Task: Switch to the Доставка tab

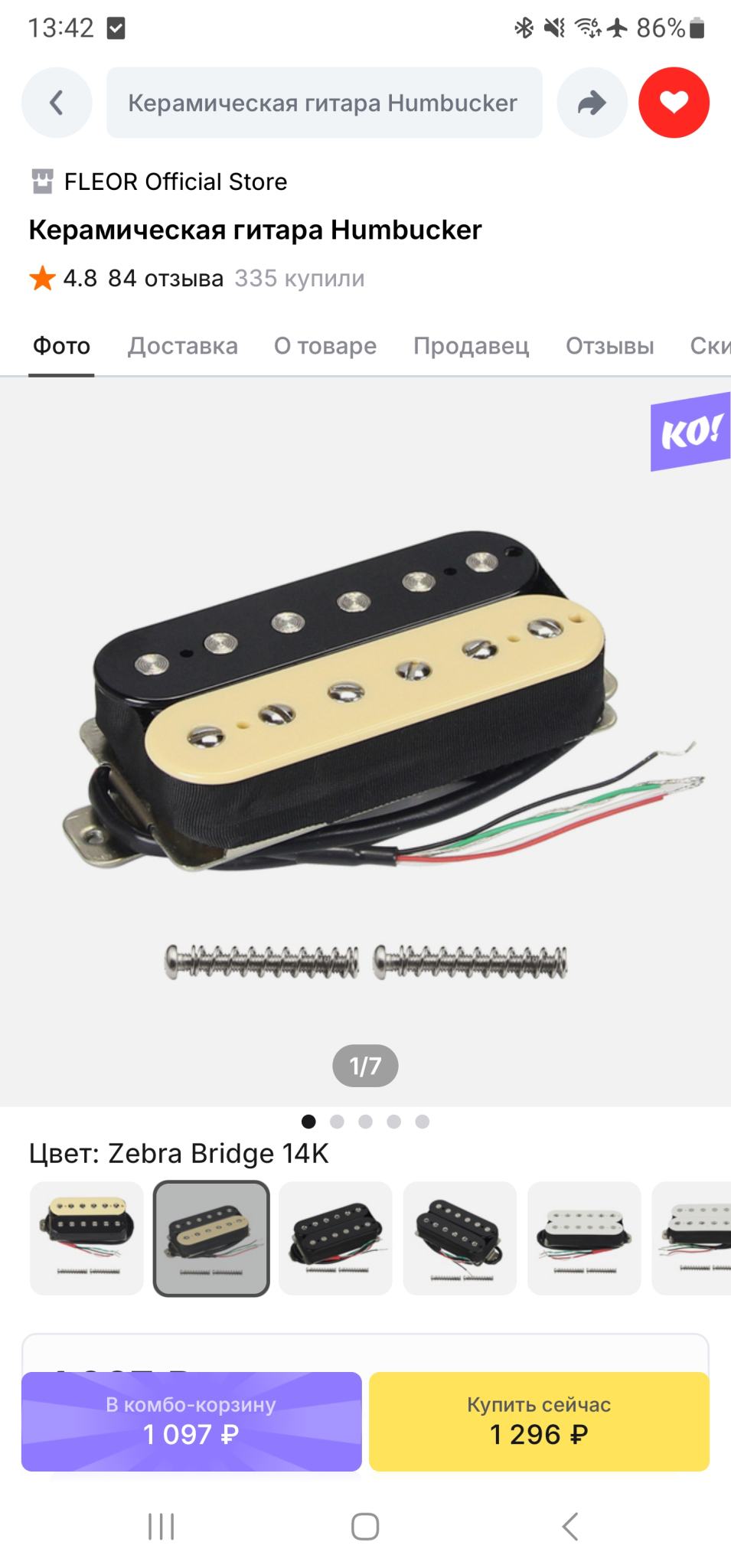Action: tap(182, 346)
